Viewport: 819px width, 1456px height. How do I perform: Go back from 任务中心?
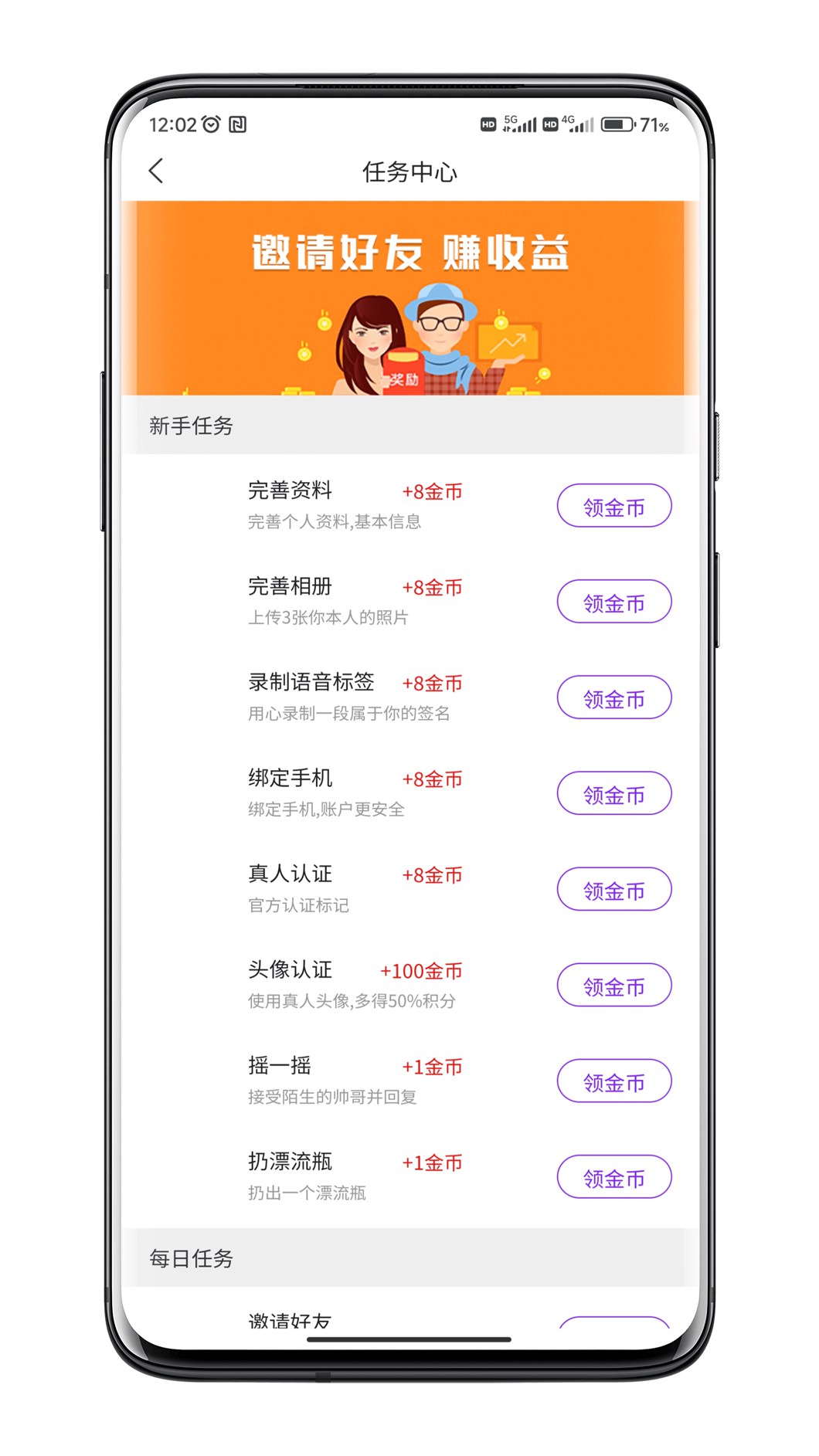[x=157, y=171]
